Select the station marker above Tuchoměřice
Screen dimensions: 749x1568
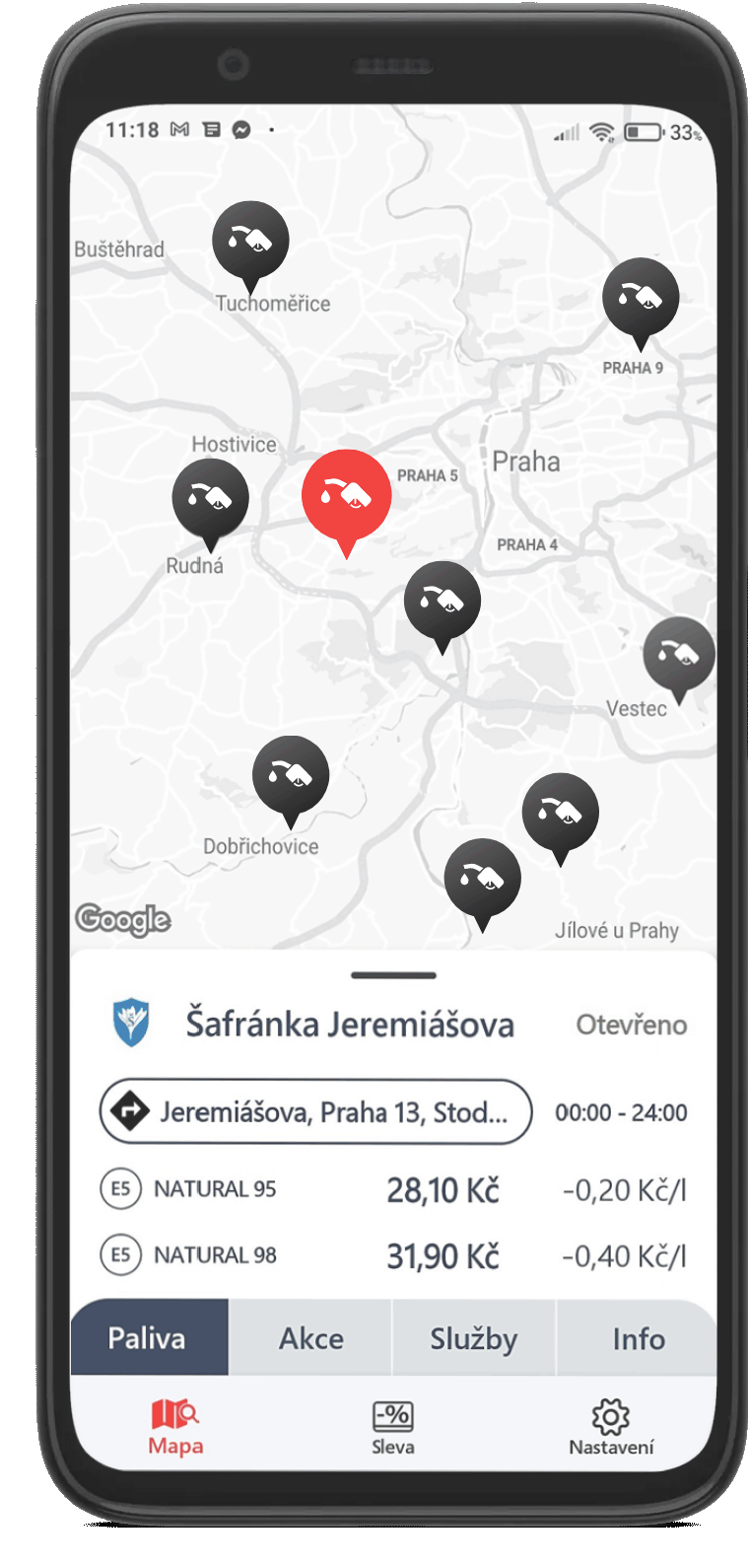pyautogui.click(x=250, y=240)
